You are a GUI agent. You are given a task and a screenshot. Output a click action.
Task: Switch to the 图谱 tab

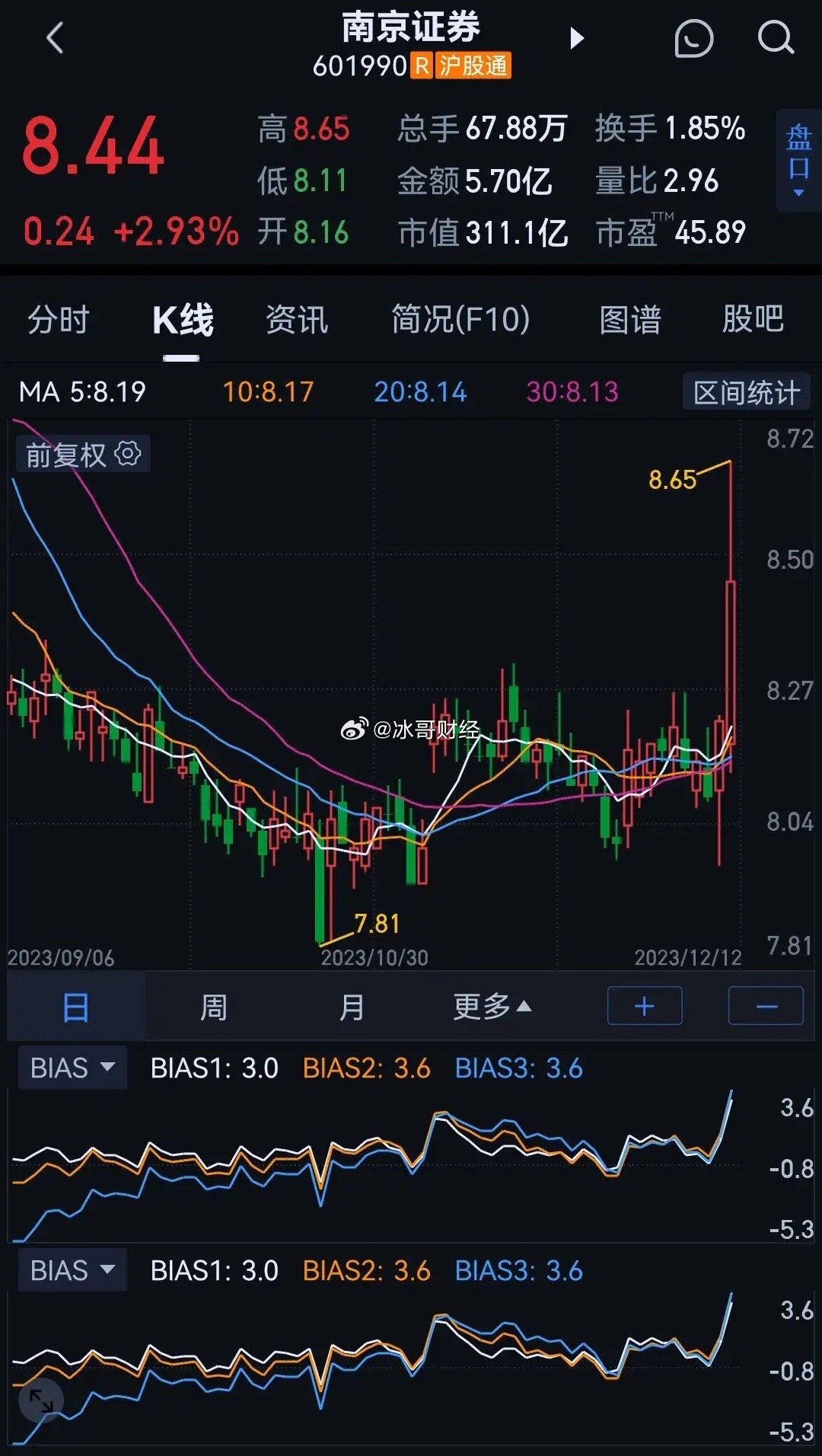click(x=629, y=320)
